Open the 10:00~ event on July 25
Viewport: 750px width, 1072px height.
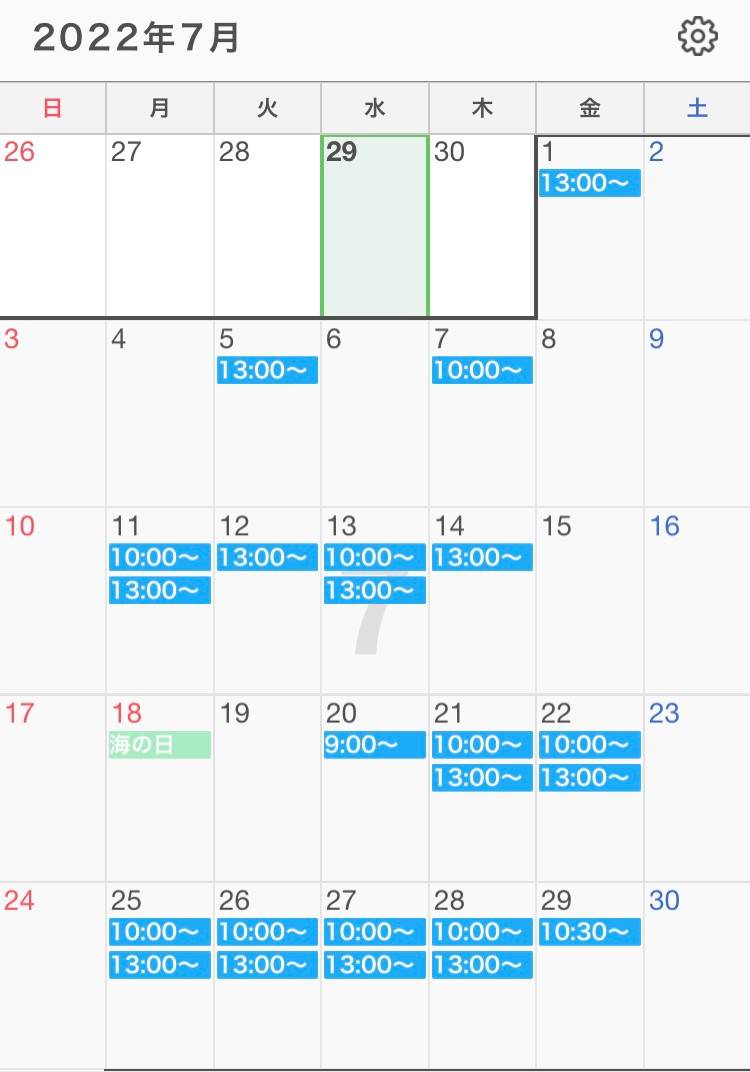(160, 932)
